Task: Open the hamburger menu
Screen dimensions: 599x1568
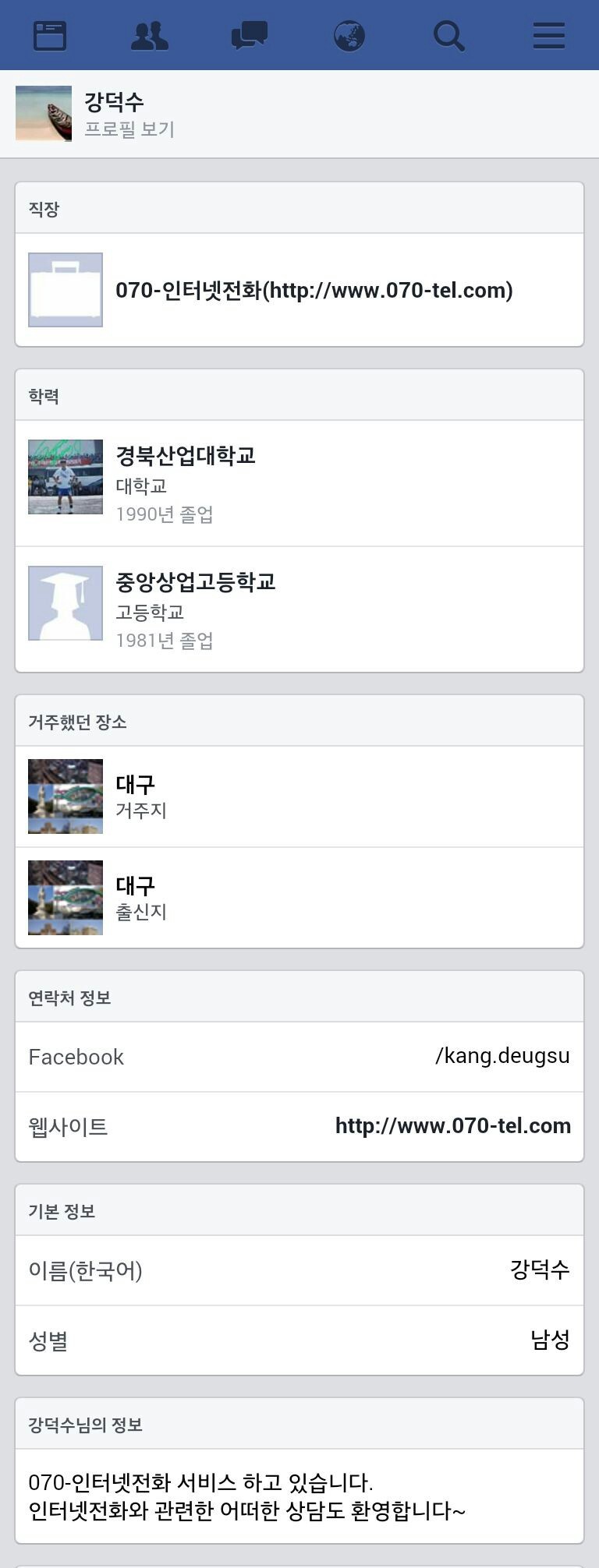Action: coord(548,36)
